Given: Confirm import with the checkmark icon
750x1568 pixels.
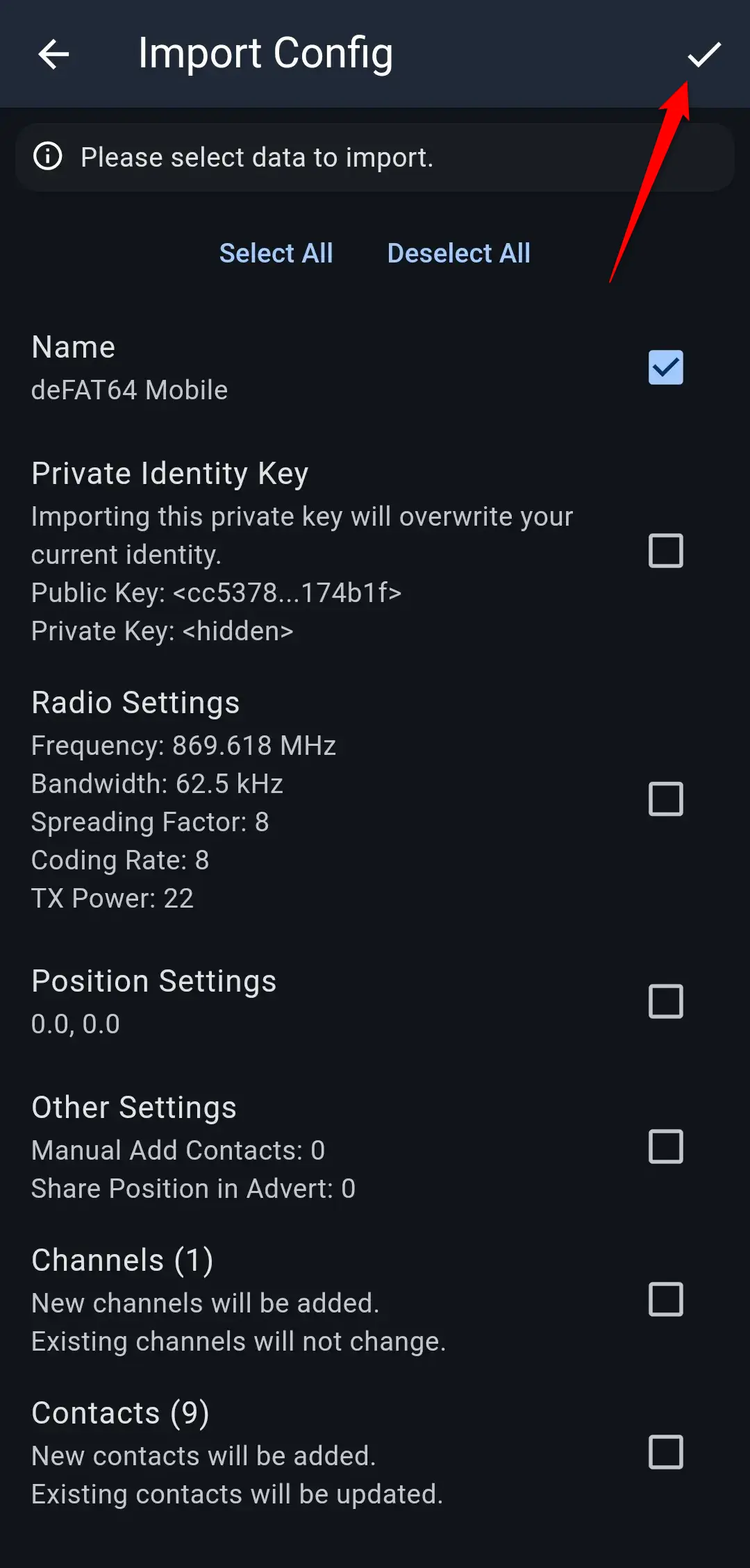Looking at the screenshot, I should [x=704, y=54].
